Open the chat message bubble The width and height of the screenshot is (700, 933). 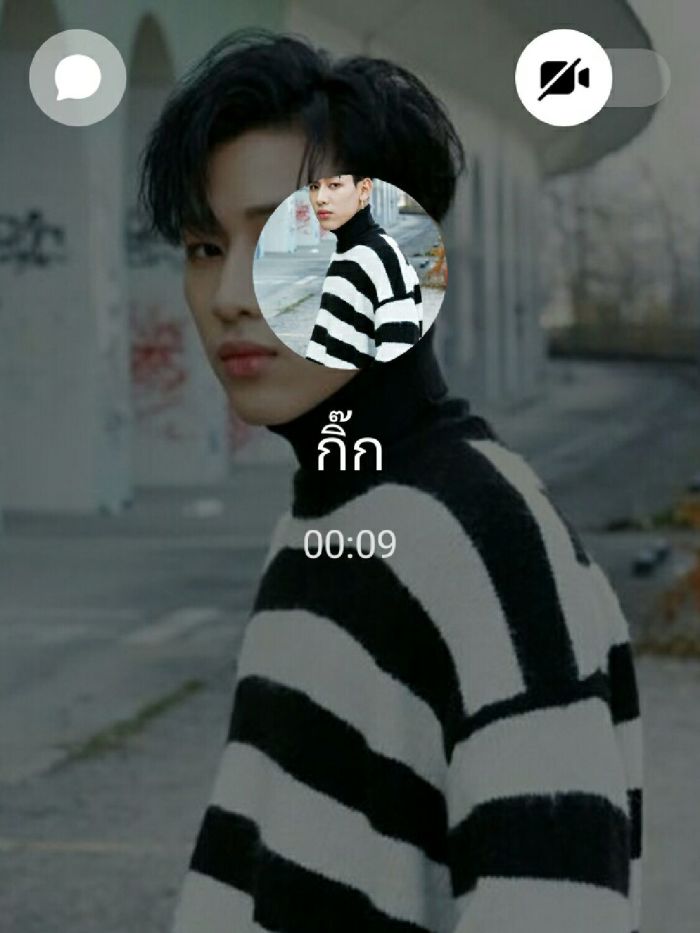[78, 78]
